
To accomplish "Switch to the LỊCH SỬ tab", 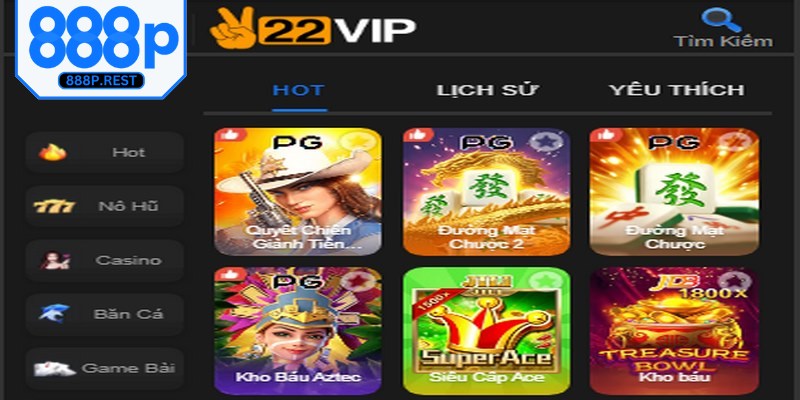I will coord(487,89).
